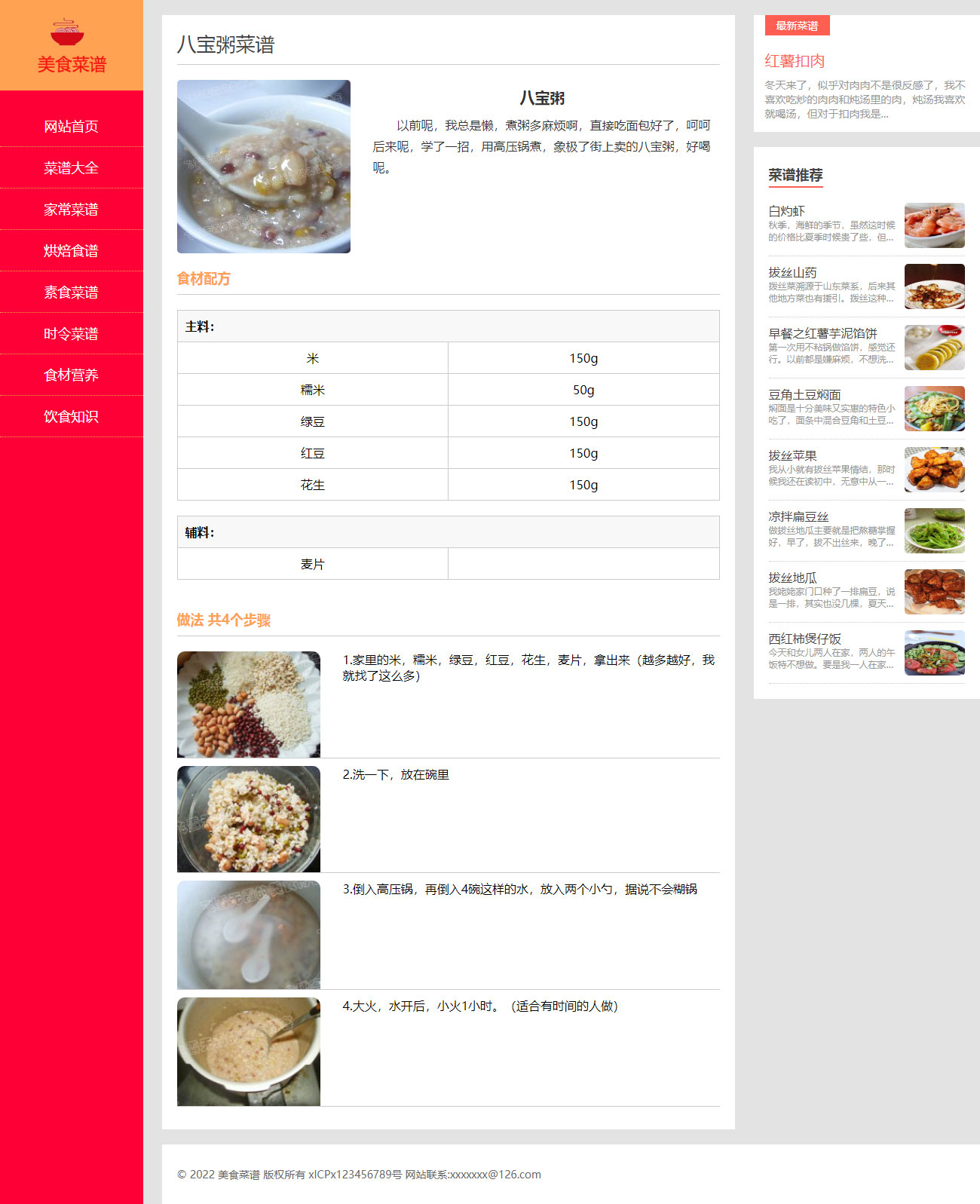Go to 网站首页 in sidebar
The width and height of the screenshot is (980, 1204).
71,127
